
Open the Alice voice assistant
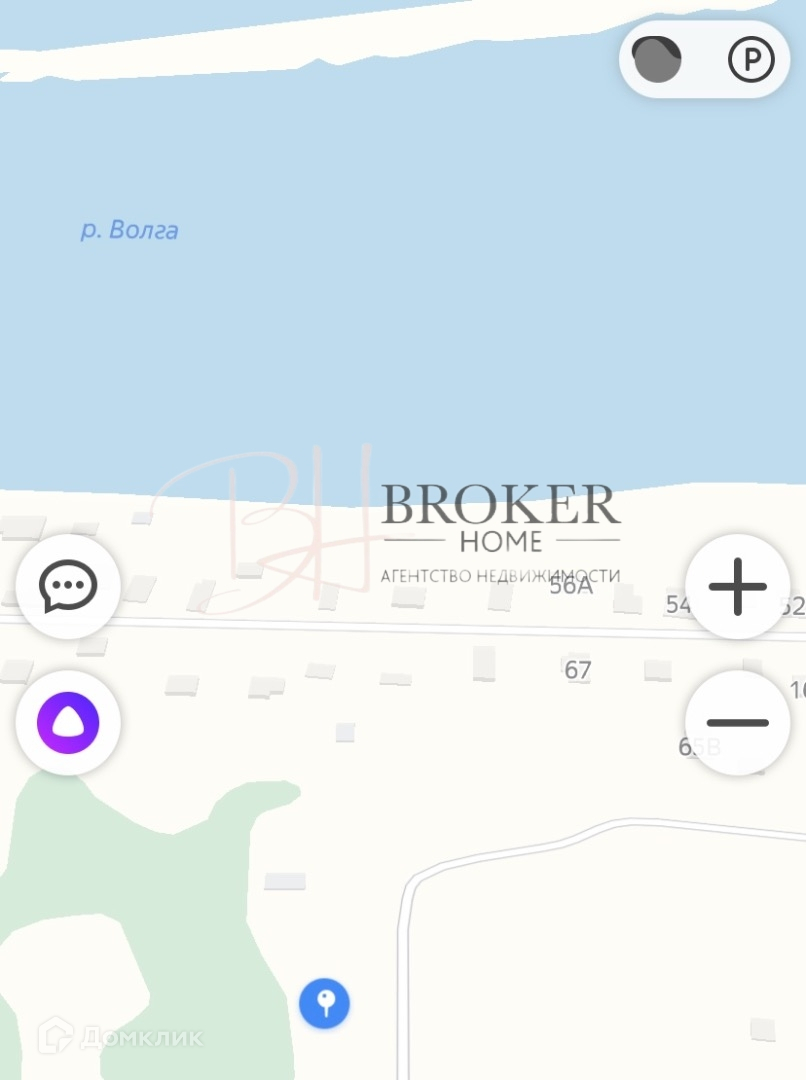pyautogui.click(x=68, y=722)
